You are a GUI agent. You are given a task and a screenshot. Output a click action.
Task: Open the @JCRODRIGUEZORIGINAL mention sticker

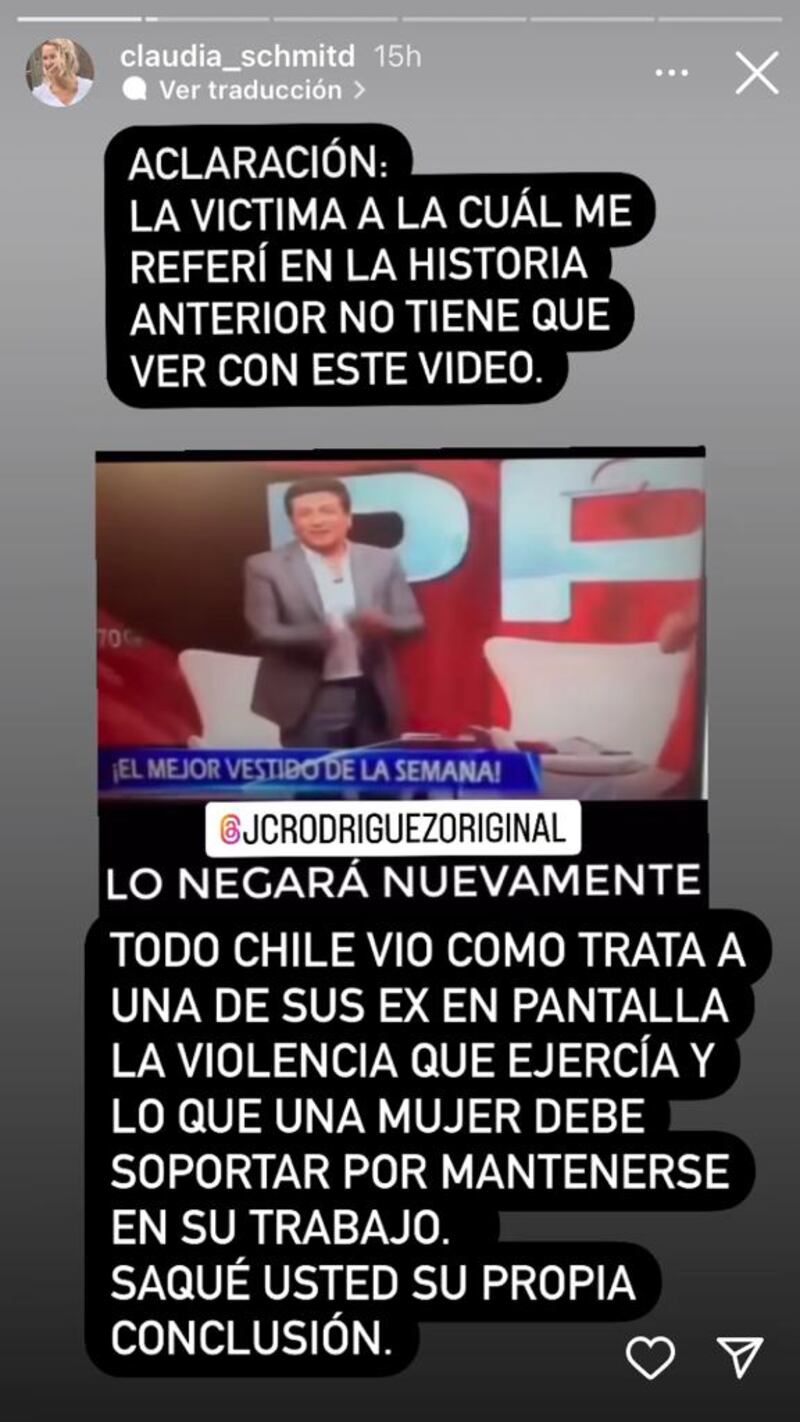[393, 829]
